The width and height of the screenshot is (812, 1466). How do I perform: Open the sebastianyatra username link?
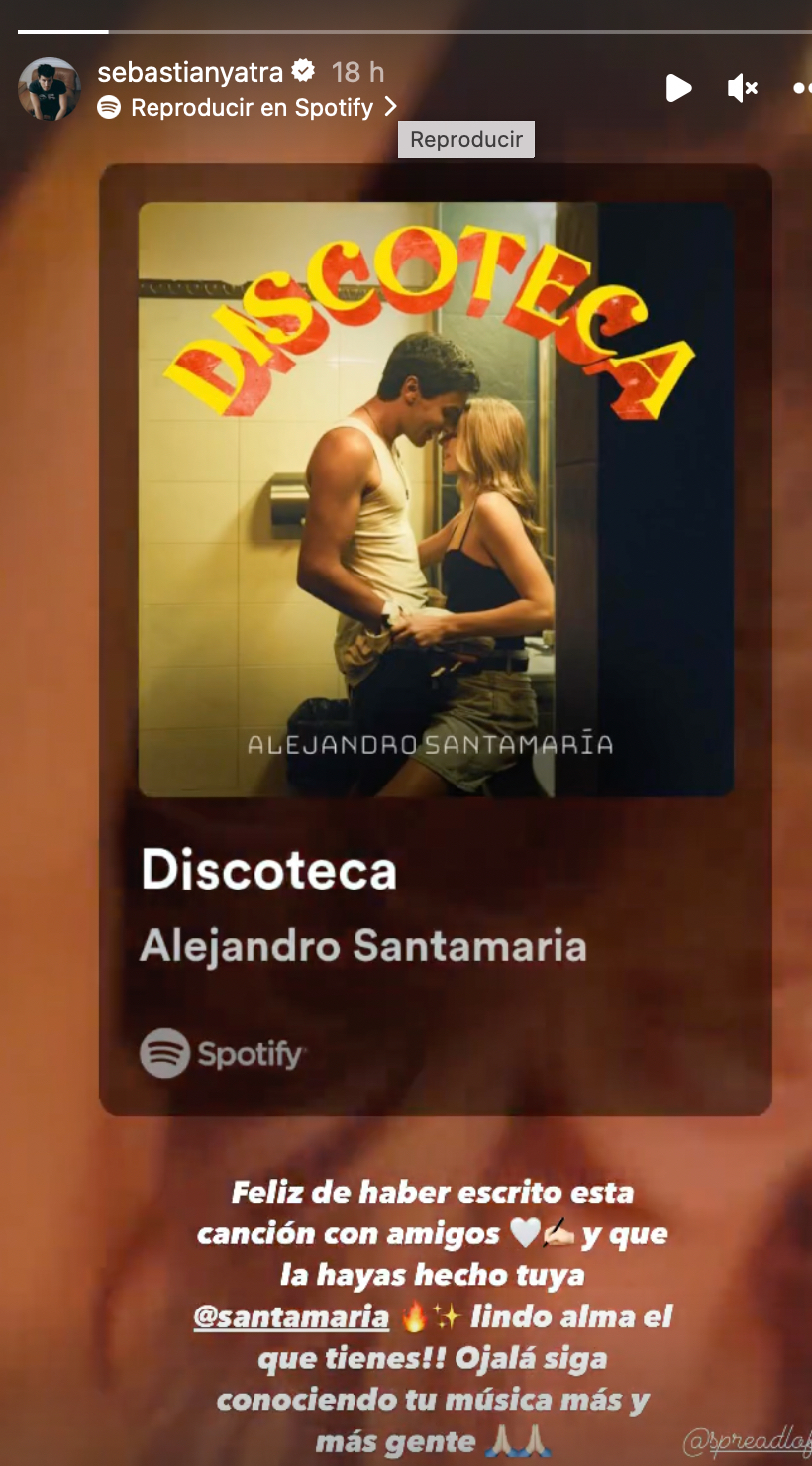click(190, 72)
